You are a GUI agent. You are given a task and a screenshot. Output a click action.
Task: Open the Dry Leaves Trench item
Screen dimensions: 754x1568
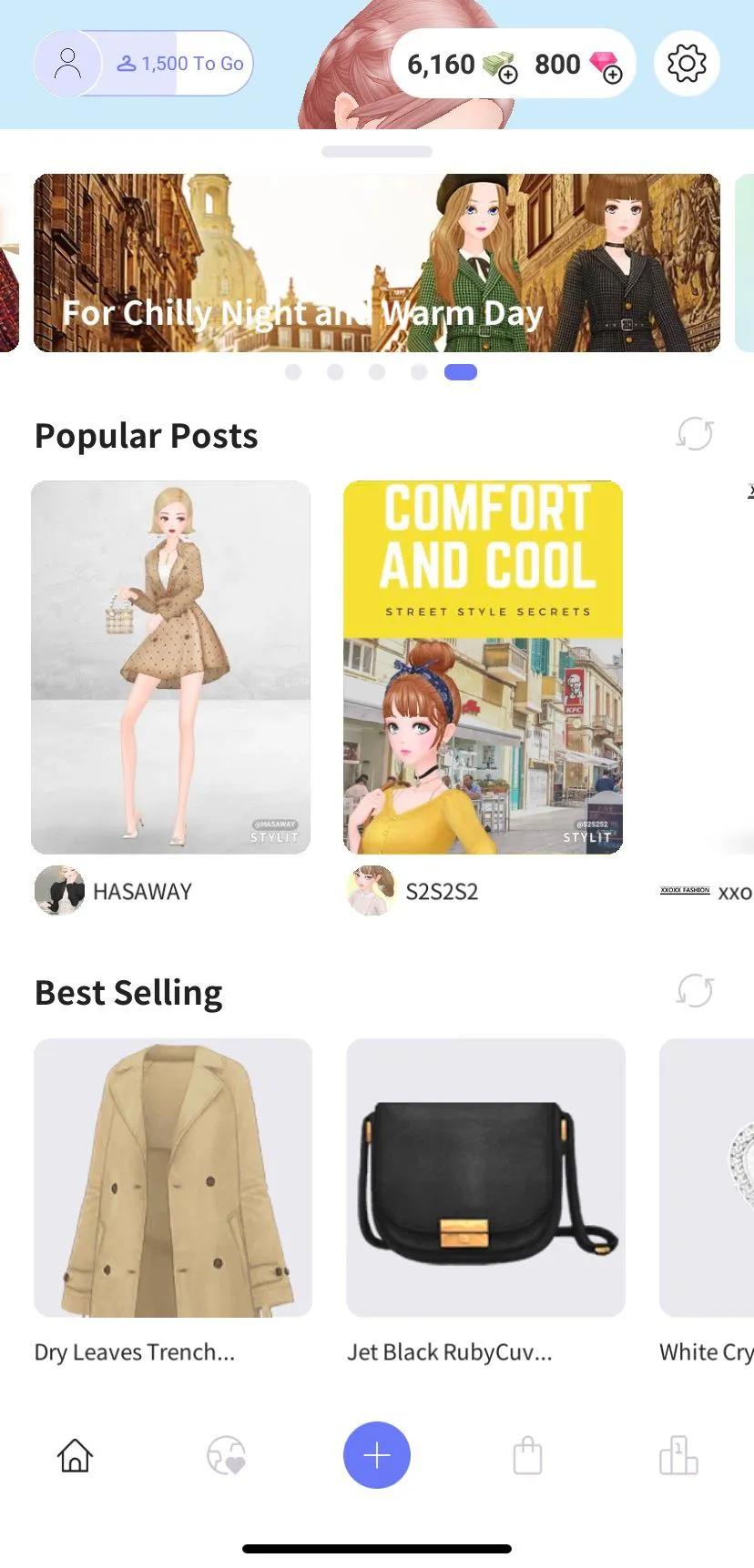coord(173,1178)
